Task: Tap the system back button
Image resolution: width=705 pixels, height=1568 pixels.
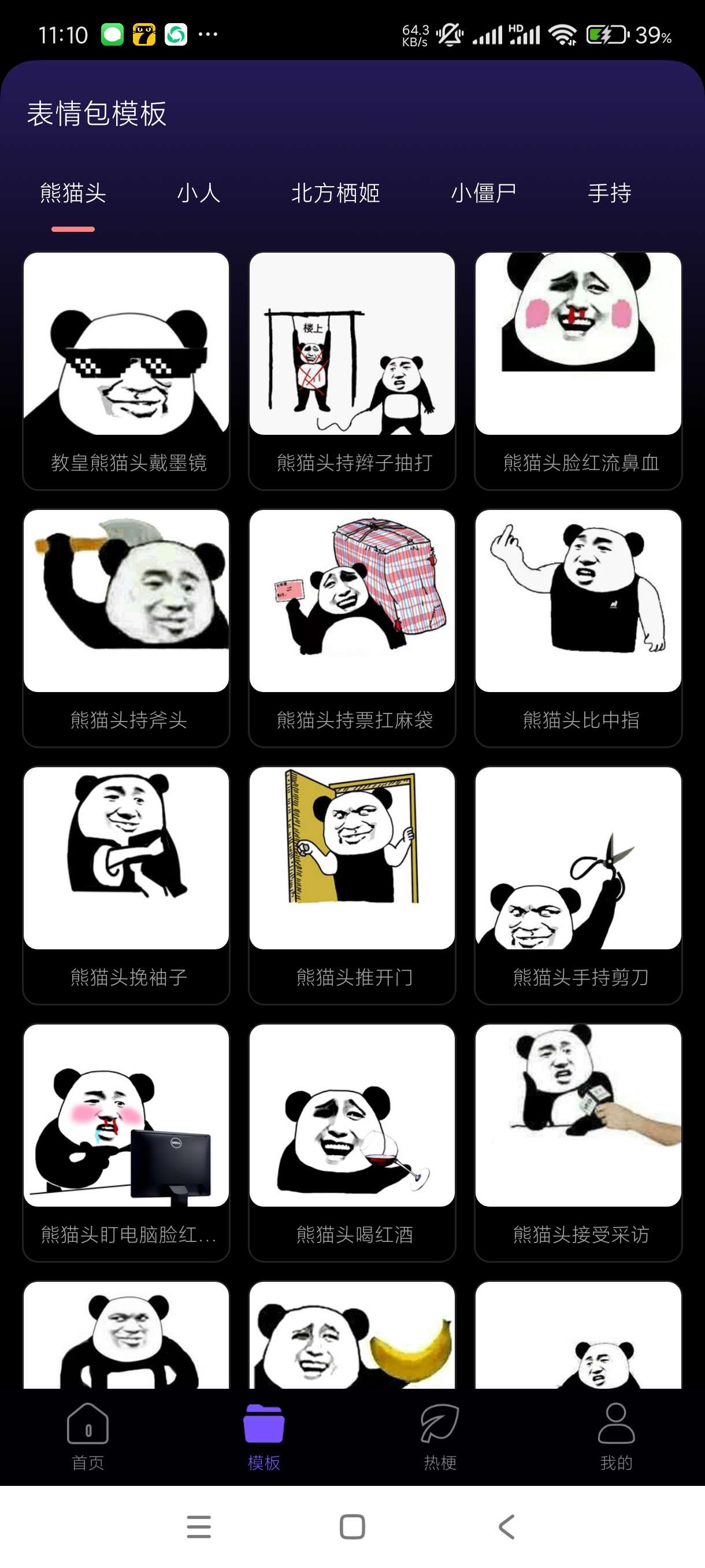Action: [506, 1526]
